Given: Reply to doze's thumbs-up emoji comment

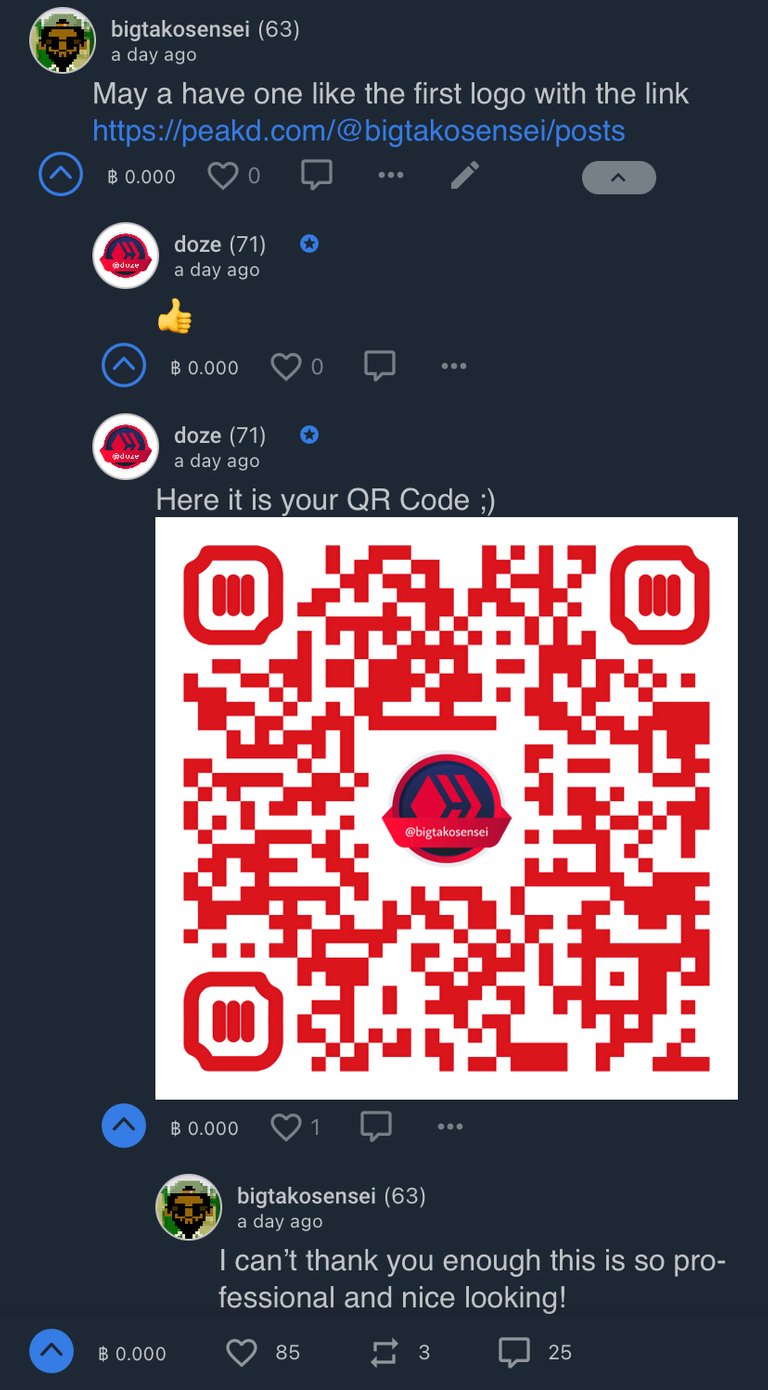Looking at the screenshot, I should (379, 366).
